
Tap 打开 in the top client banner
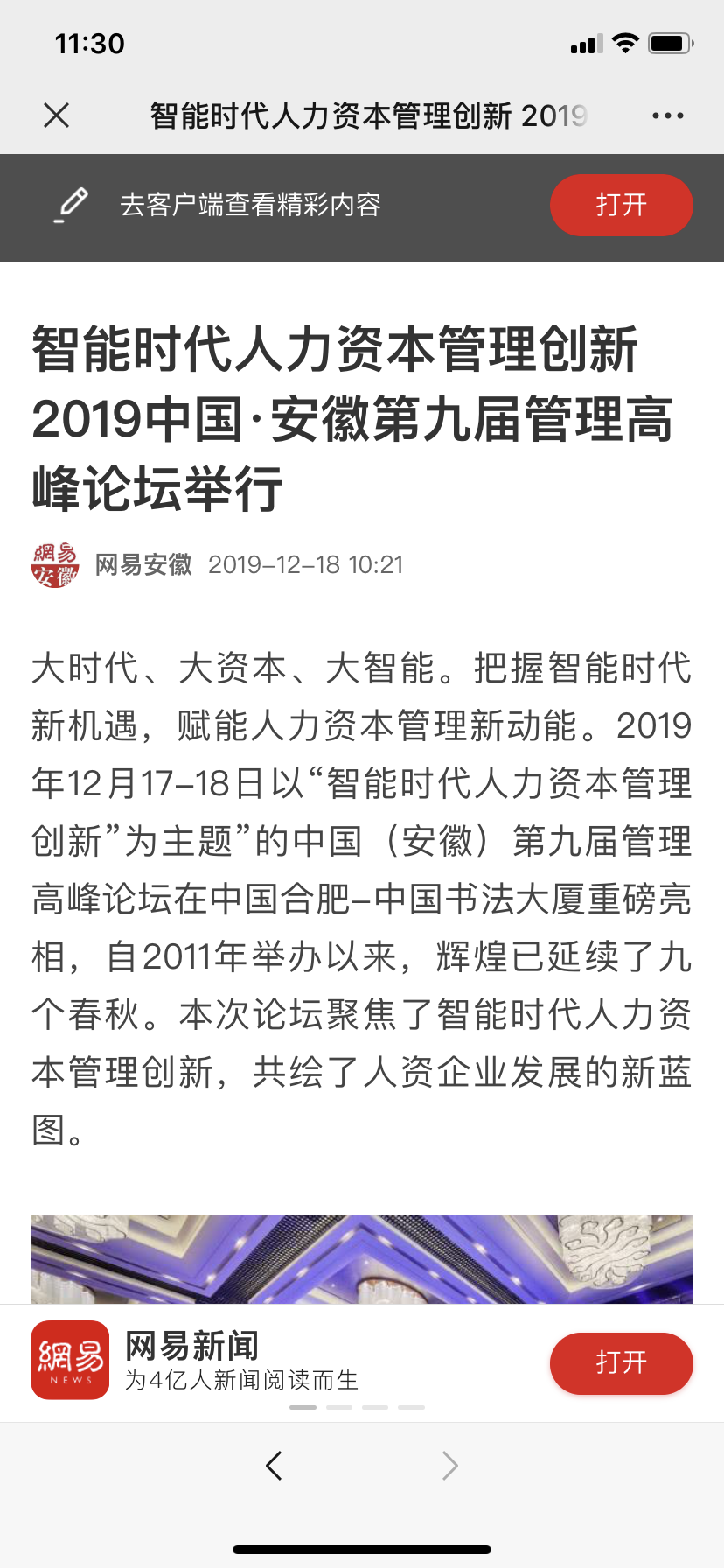click(621, 205)
